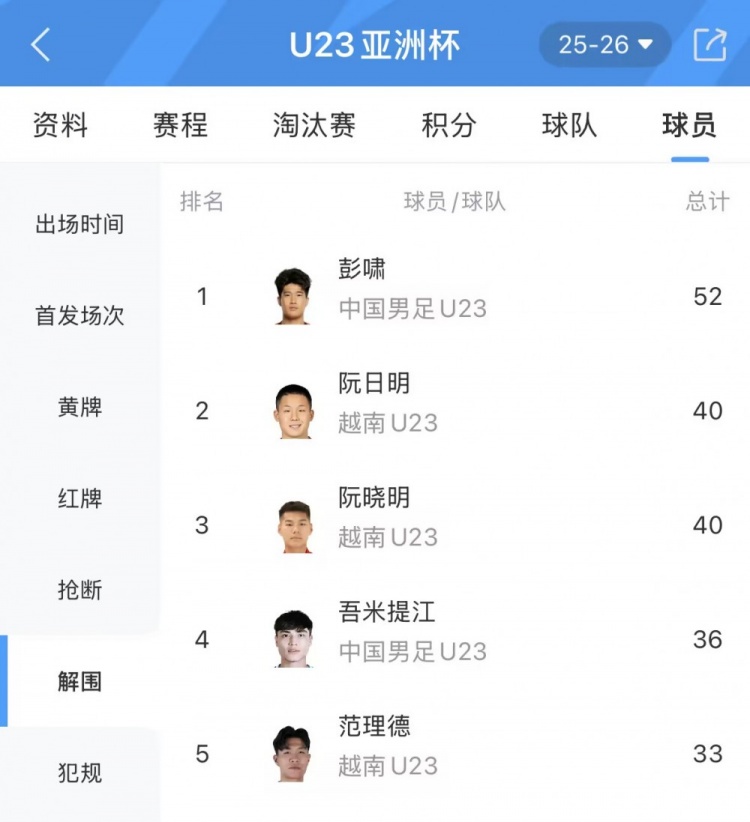Open the 淘汰赛 tab
Screen dimensions: 750x822
tap(314, 125)
